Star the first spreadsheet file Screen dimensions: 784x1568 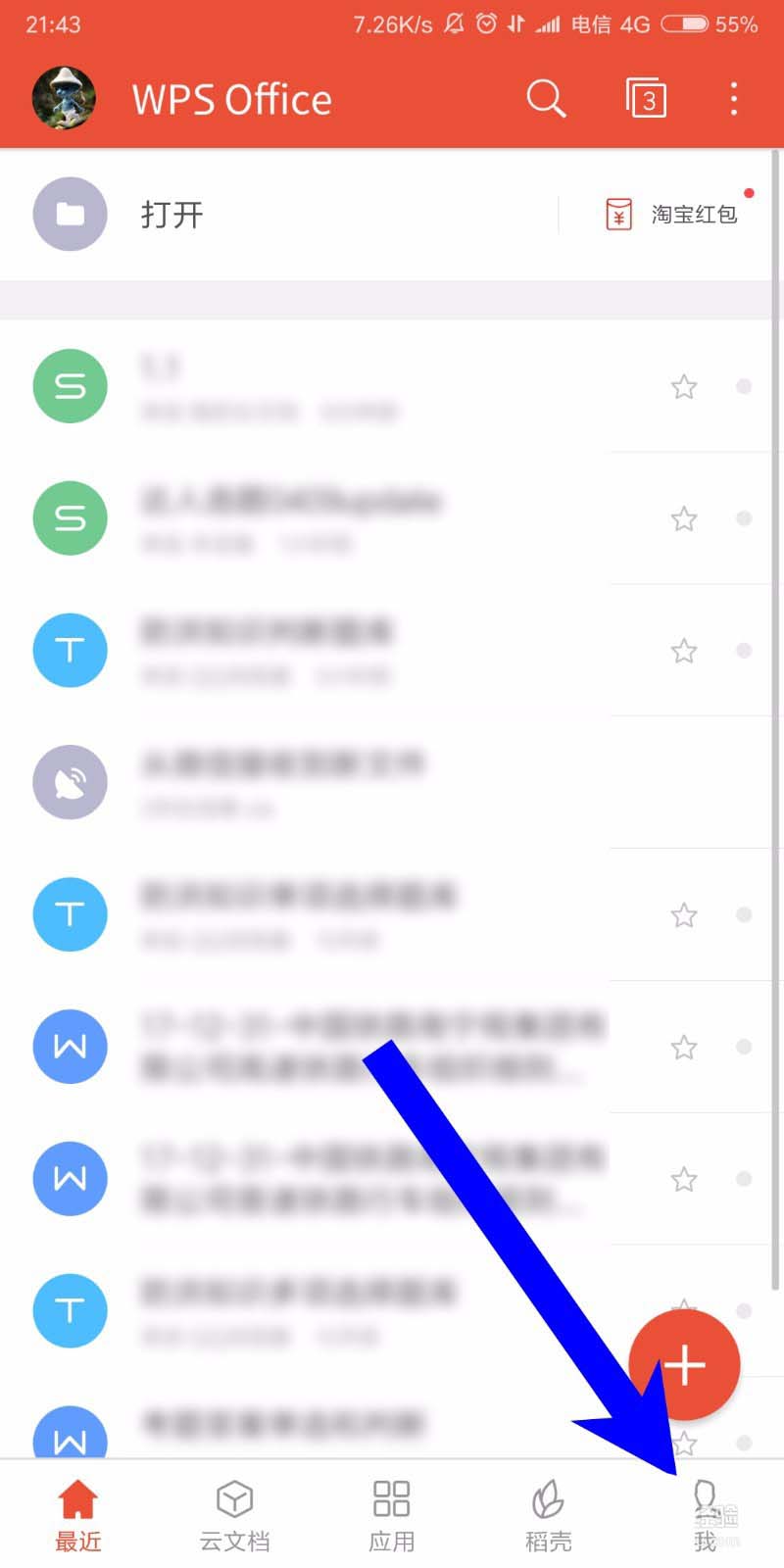pyautogui.click(x=684, y=387)
